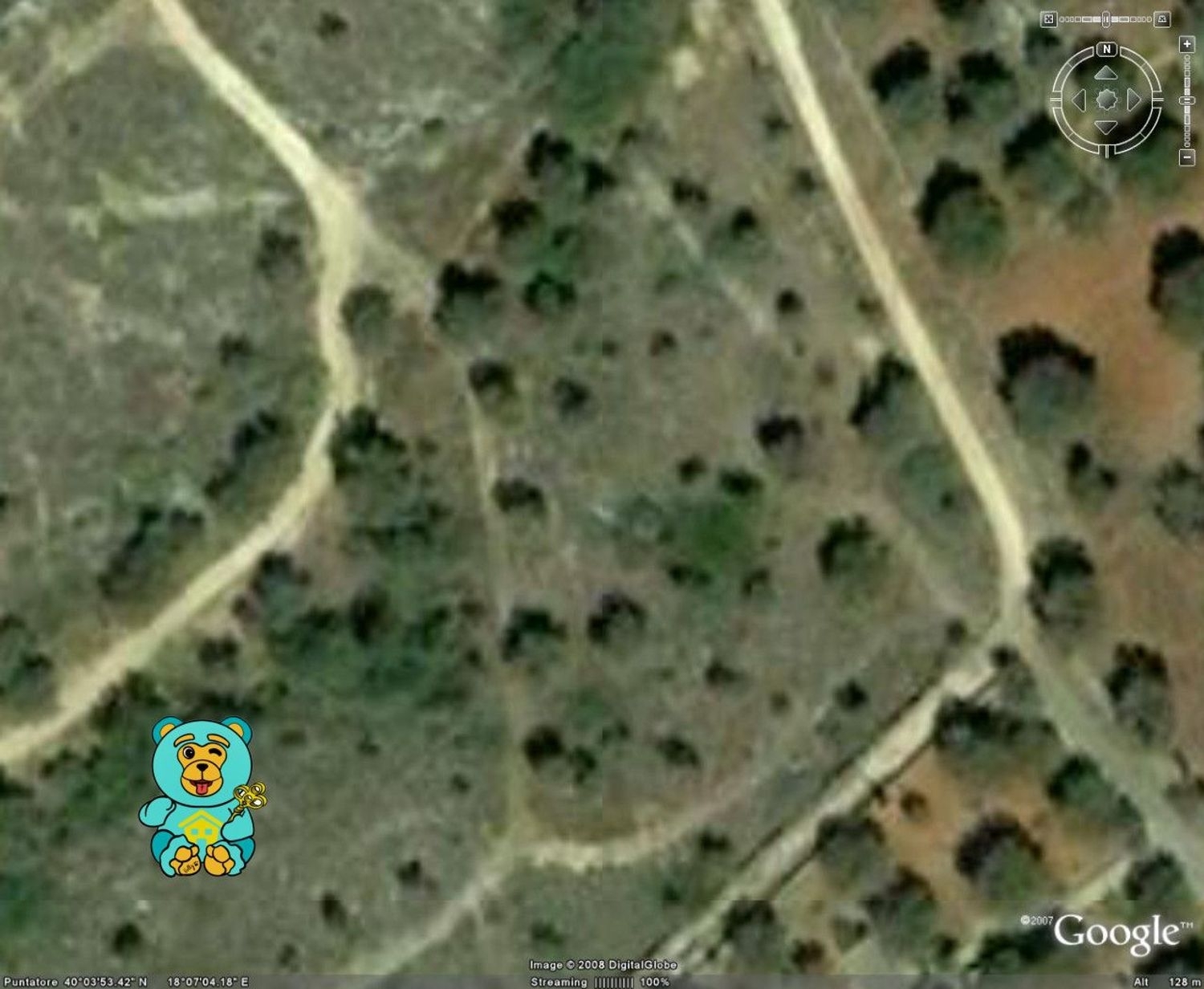Zoom out with the minus button
Screen dimensions: 1204x989
(x=1187, y=158)
